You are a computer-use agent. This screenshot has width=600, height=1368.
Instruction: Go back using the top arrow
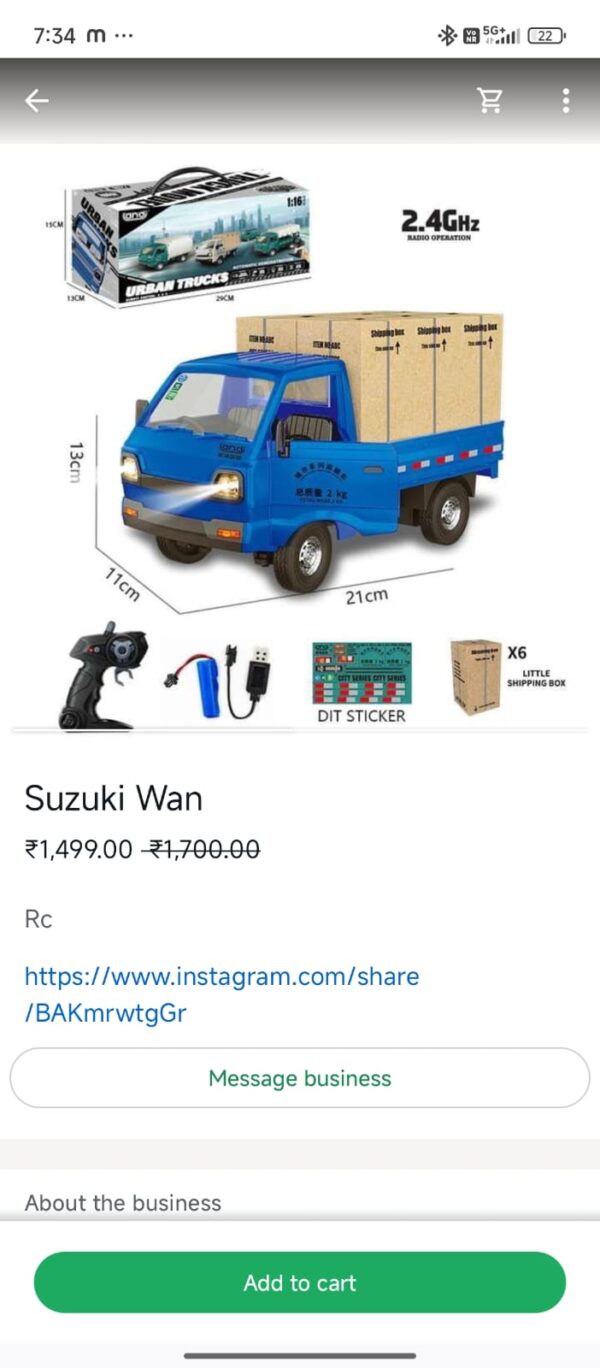coord(37,100)
